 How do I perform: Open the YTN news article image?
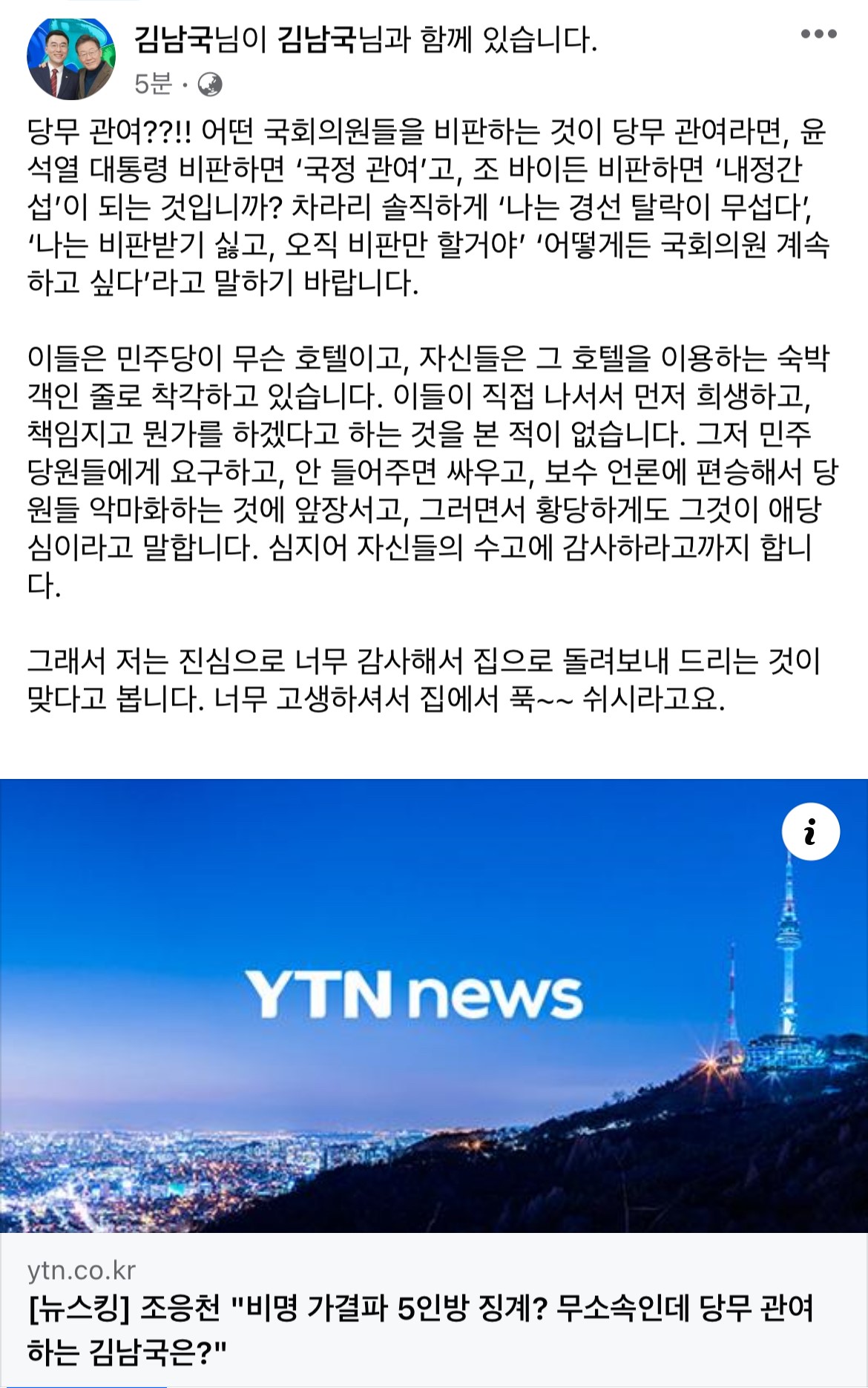click(x=434, y=1005)
